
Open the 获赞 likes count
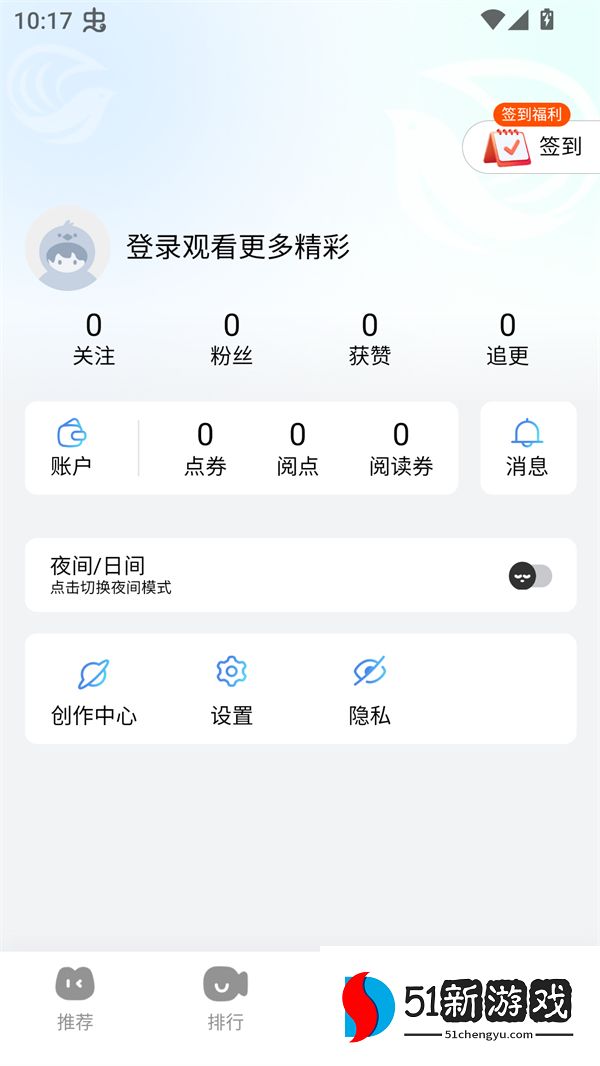369,339
